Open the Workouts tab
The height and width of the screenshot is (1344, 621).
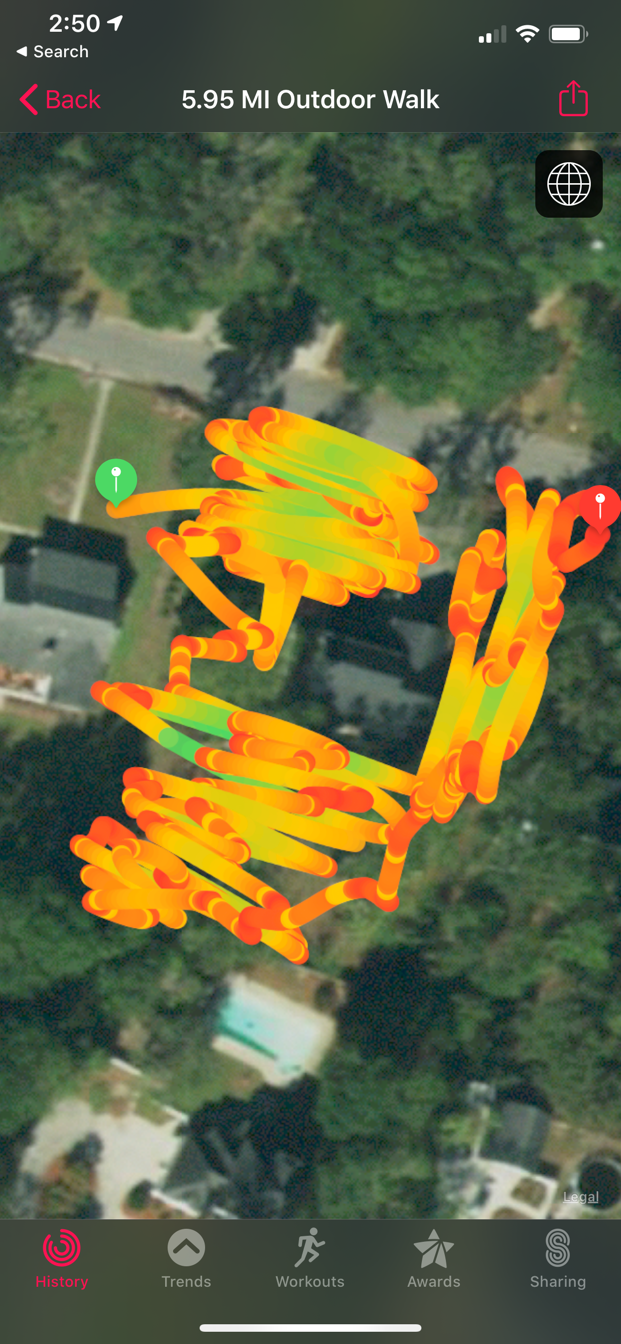pyautogui.click(x=310, y=1260)
